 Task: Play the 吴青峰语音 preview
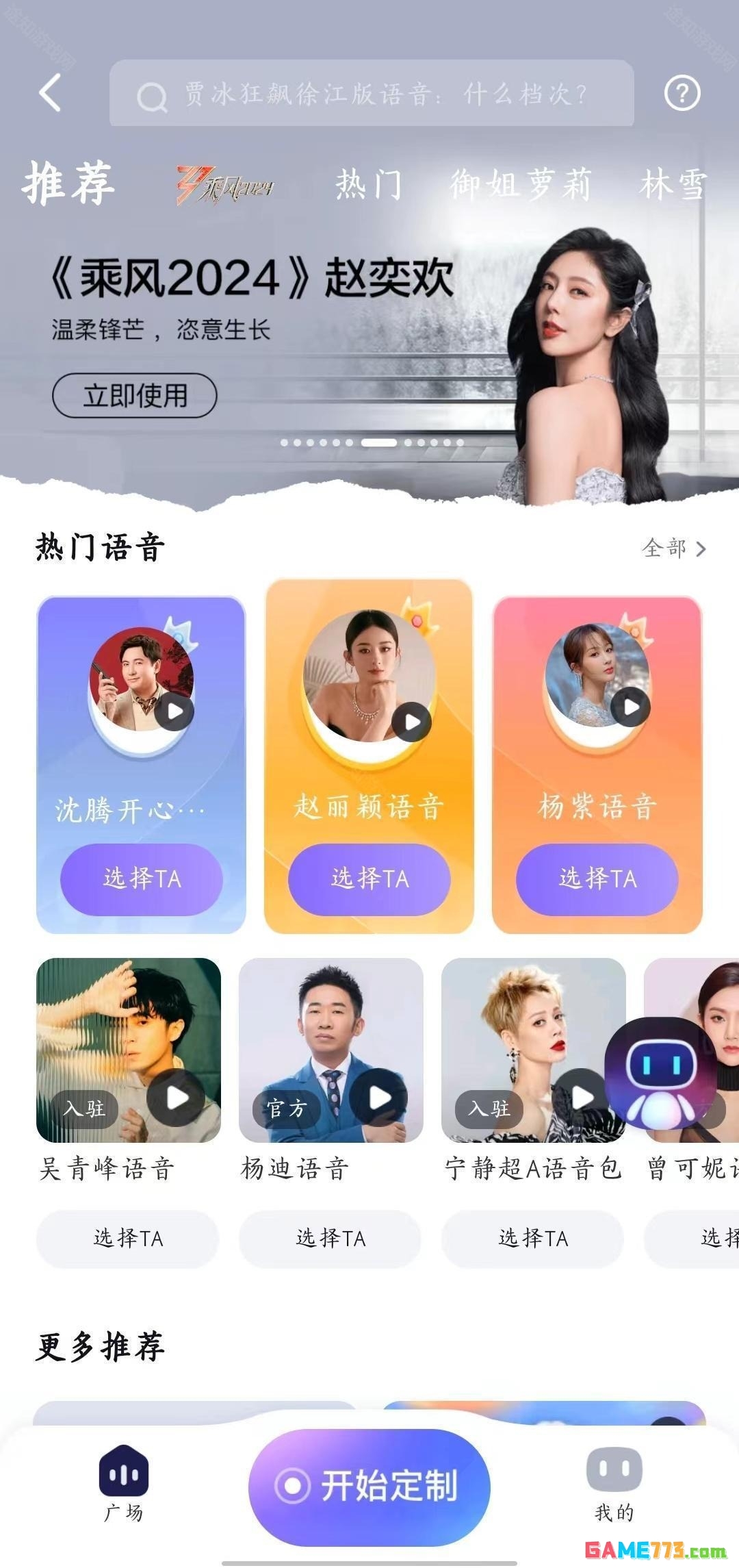(x=177, y=1098)
